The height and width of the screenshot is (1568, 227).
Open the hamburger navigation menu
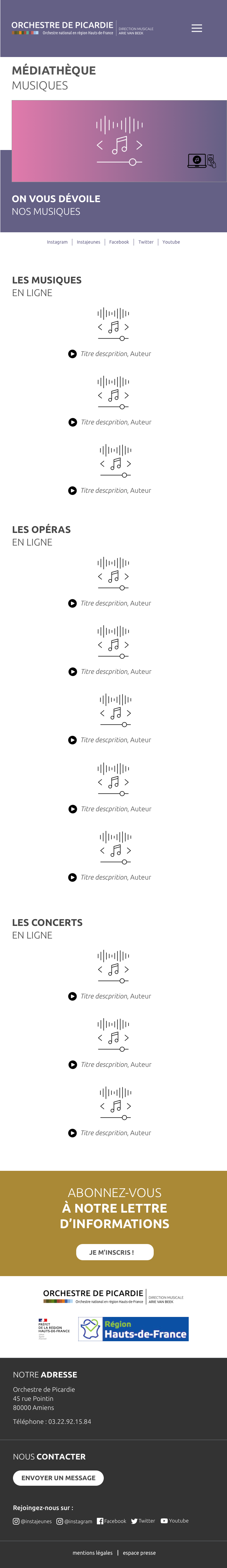point(197,28)
